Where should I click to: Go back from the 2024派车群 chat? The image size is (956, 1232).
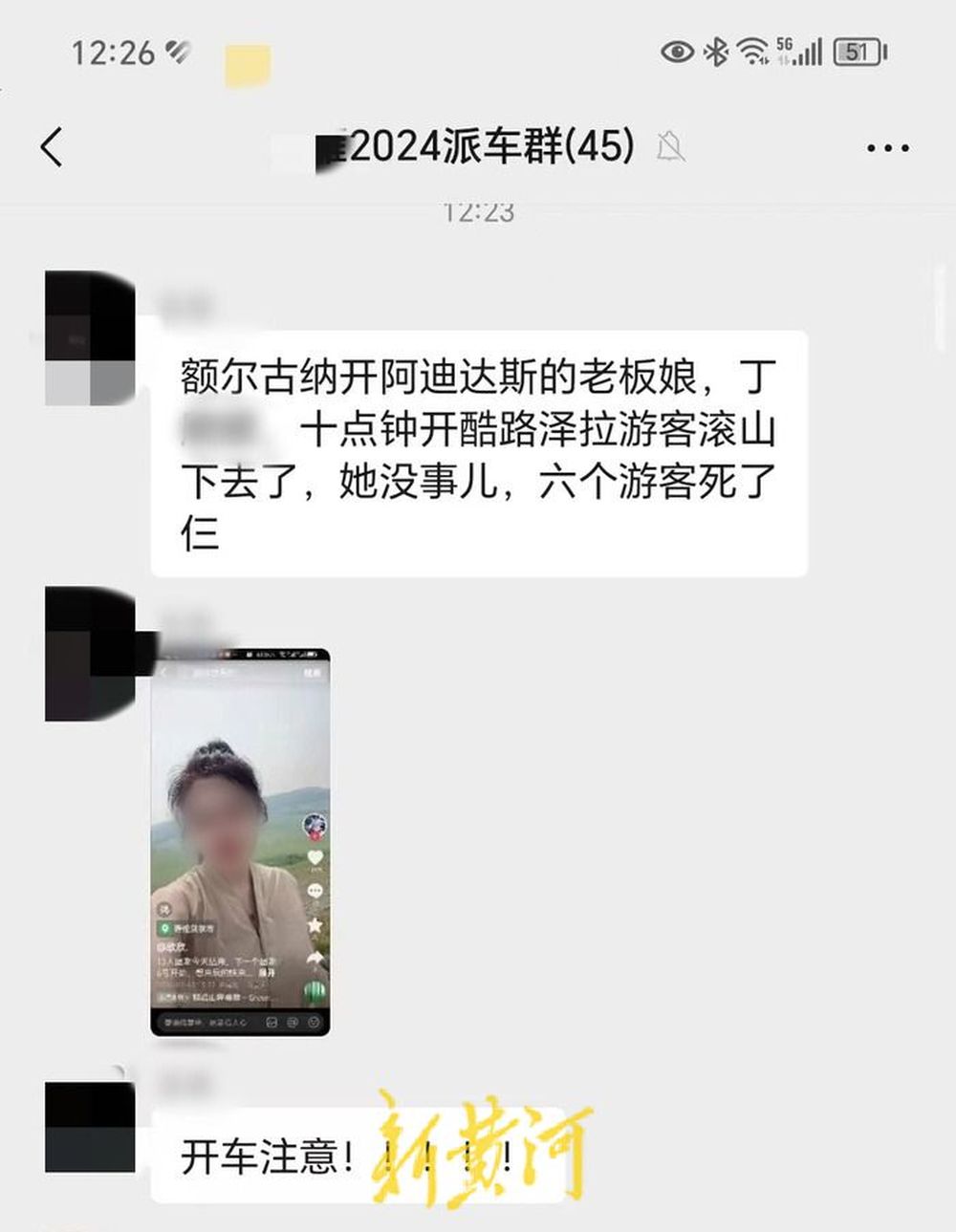coord(53,148)
